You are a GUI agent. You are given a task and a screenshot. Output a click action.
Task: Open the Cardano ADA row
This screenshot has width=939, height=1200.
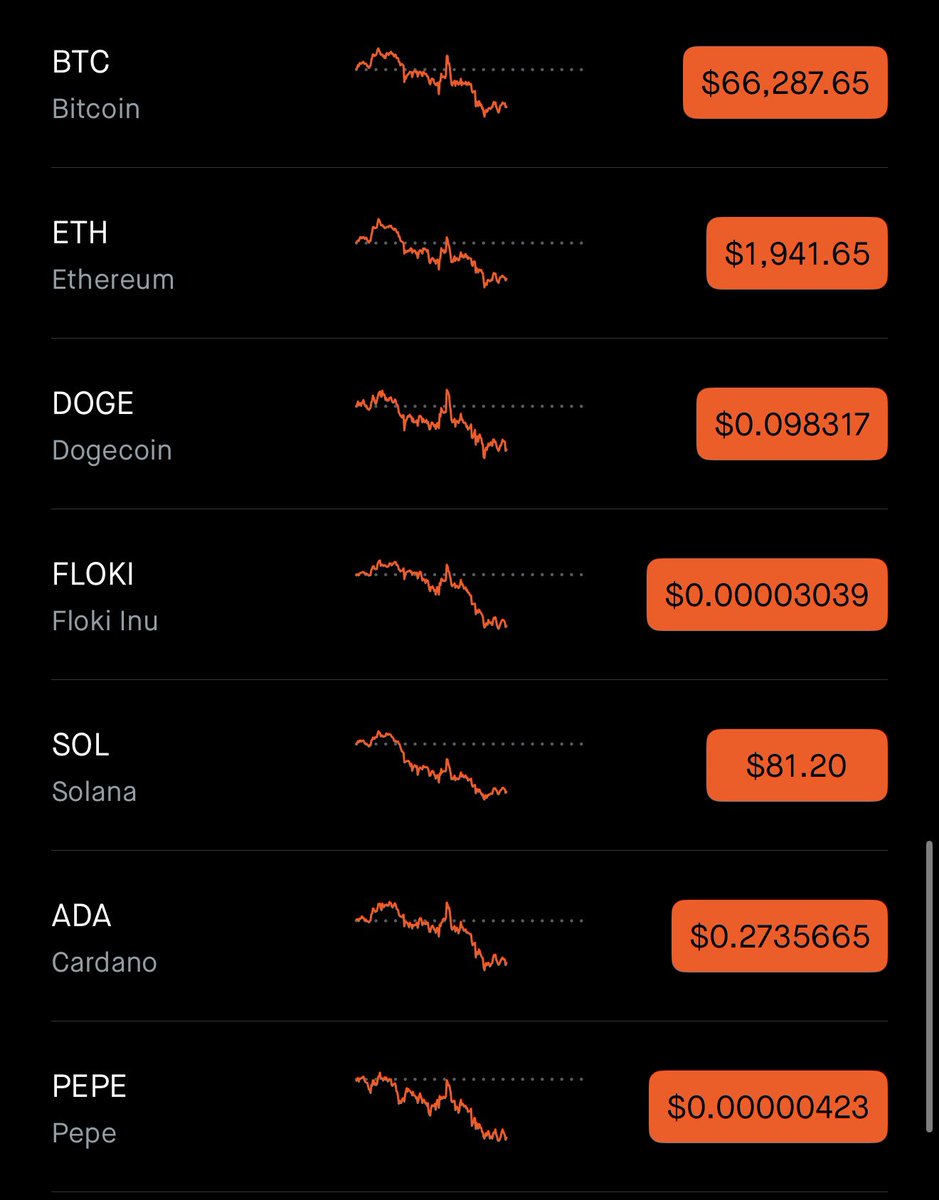(469, 936)
